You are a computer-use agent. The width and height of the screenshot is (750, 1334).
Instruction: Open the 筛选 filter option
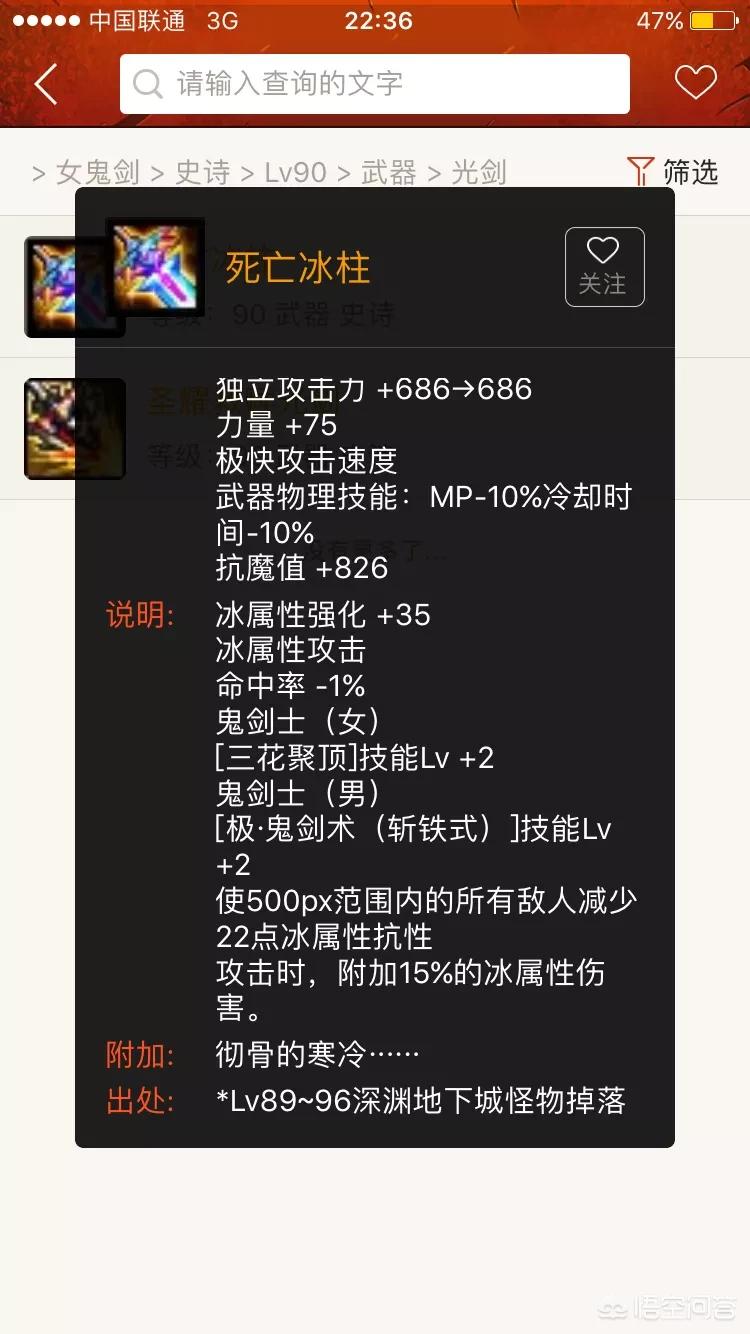point(673,172)
